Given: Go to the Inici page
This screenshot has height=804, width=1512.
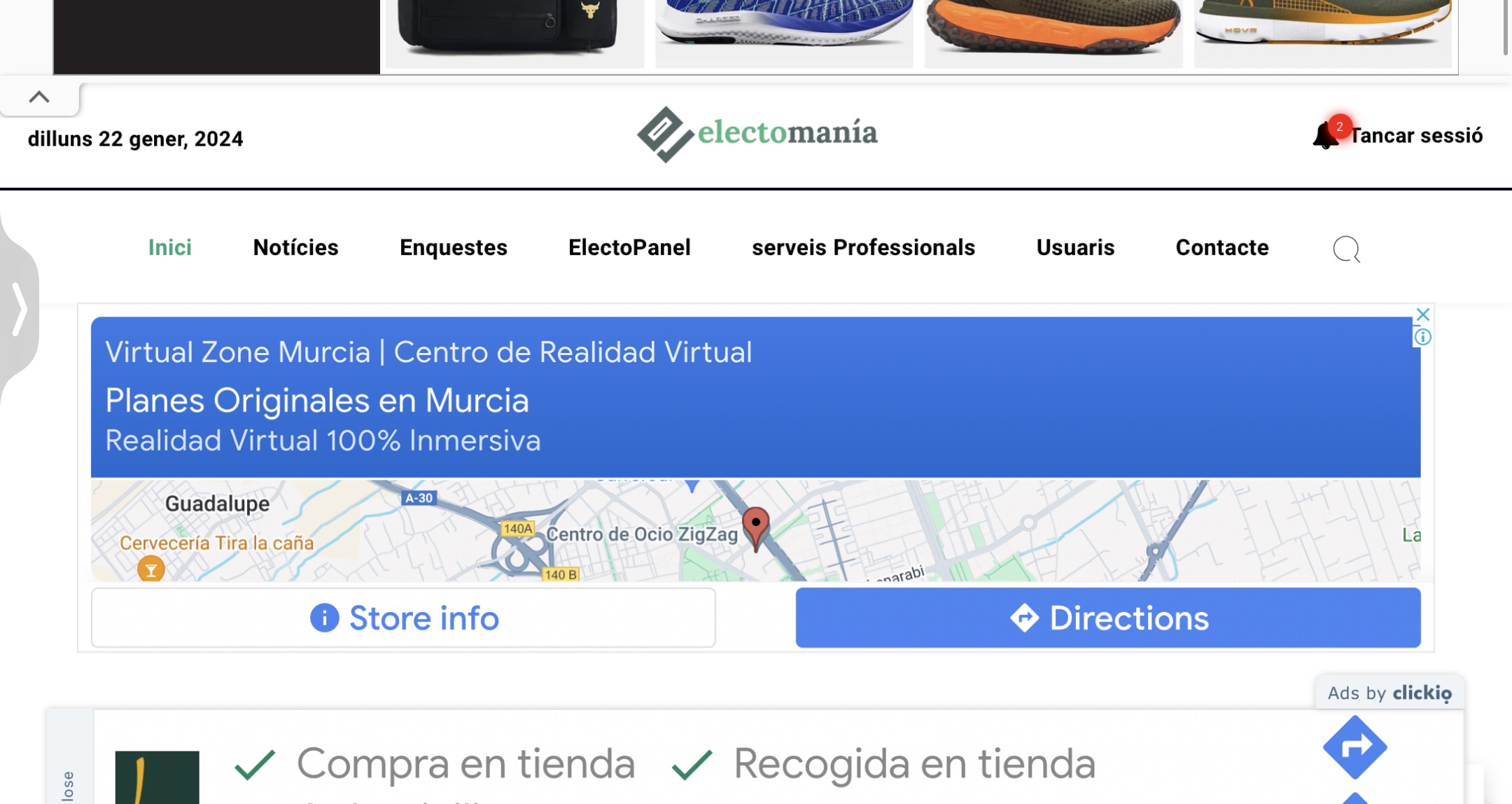Looking at the screenshot, I should [170, 248].
